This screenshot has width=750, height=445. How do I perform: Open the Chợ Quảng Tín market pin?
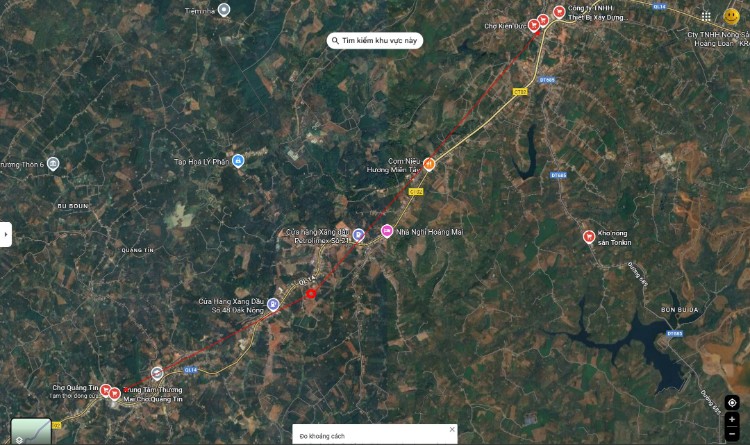click(105, 389)
